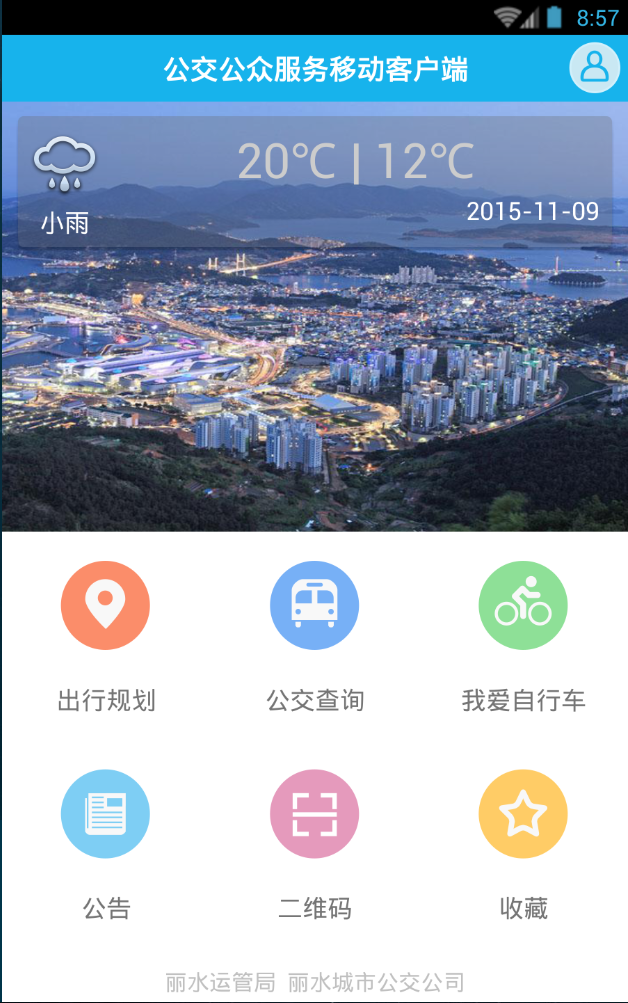Open the user profile icon
The width and height of the screenshot is (628, 1003).
(594, 68)
